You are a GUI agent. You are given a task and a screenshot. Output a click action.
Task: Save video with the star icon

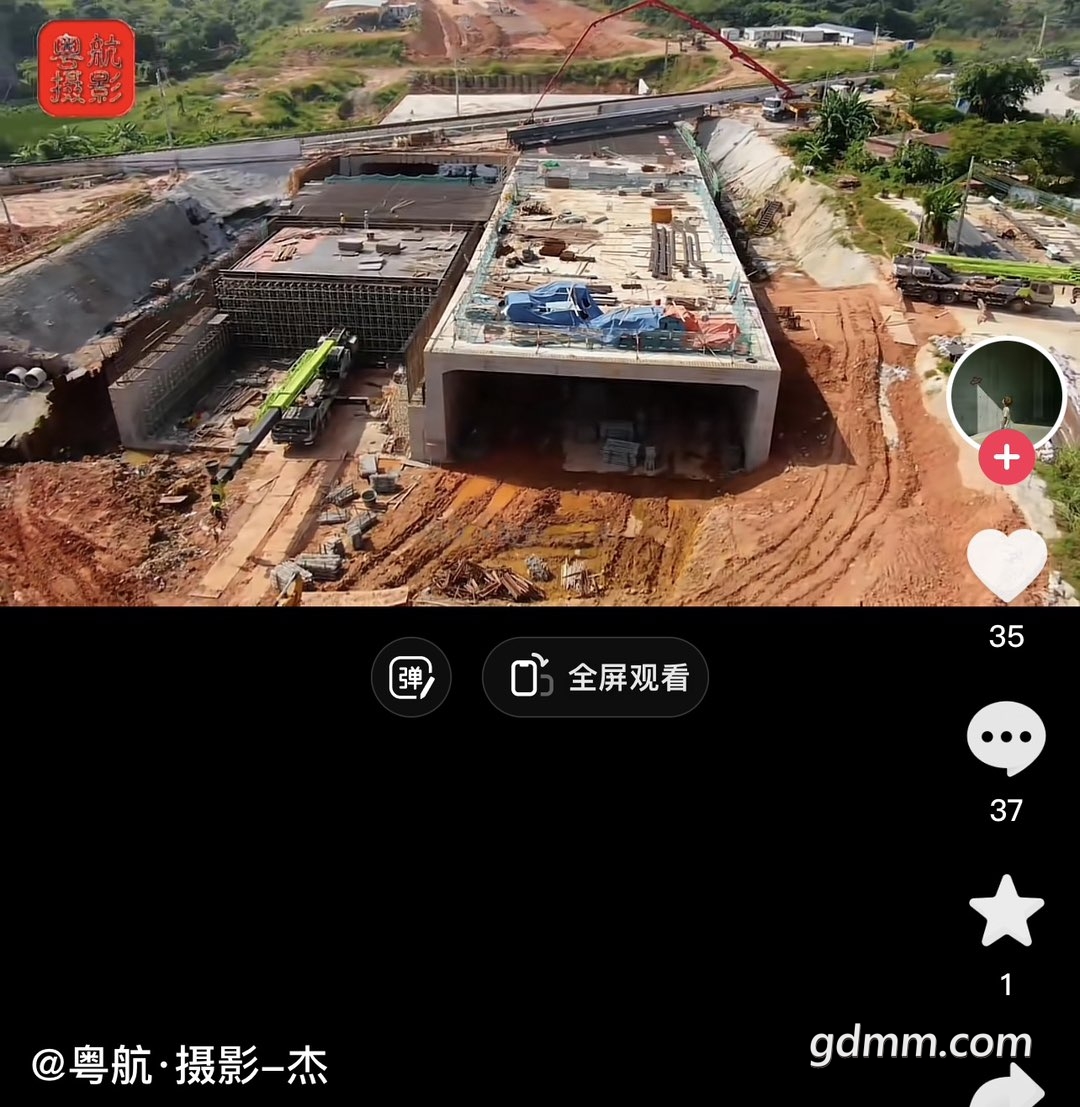coord(1006,911)
